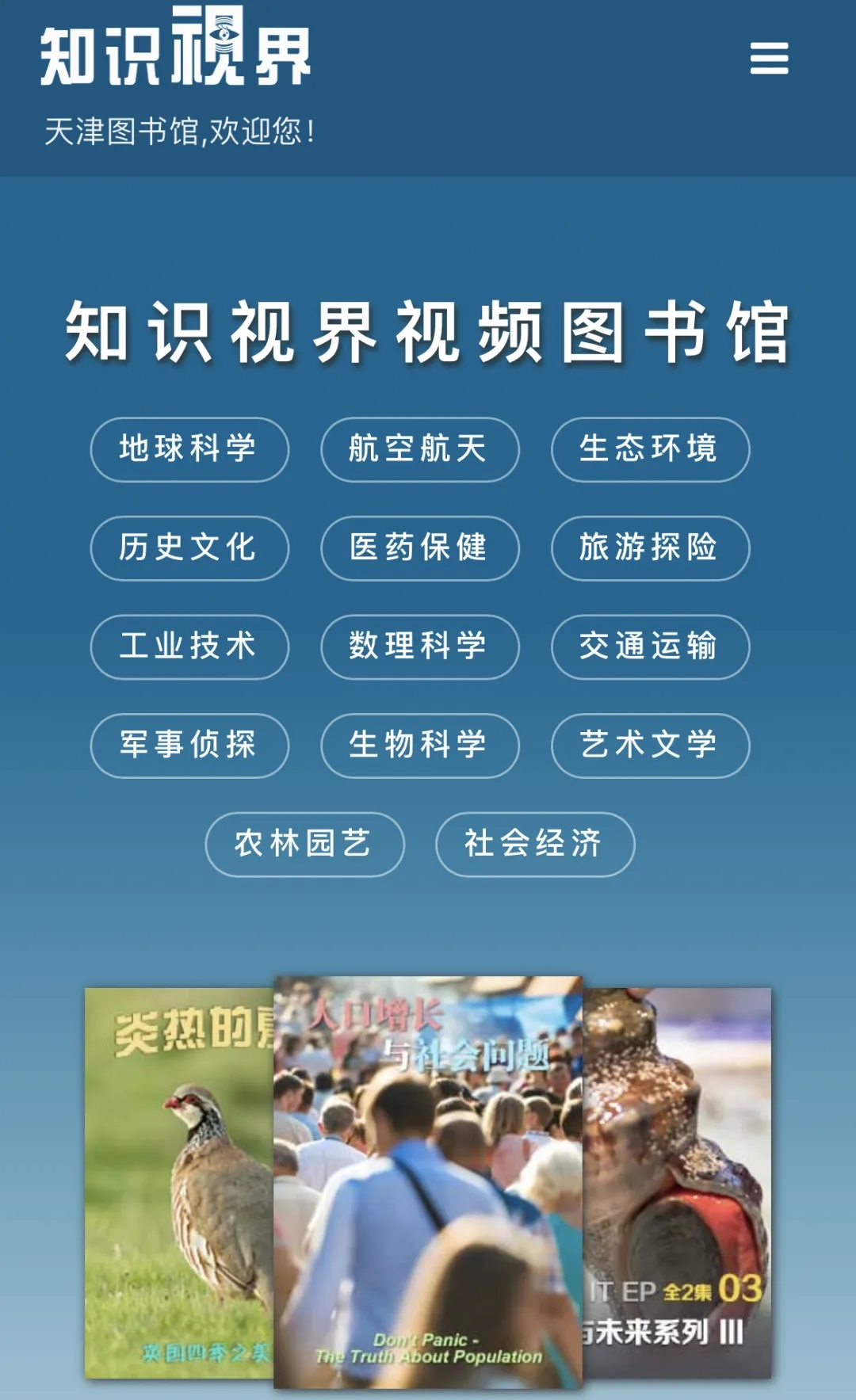Open 旅游探险 category

click(x=650, y=548)
